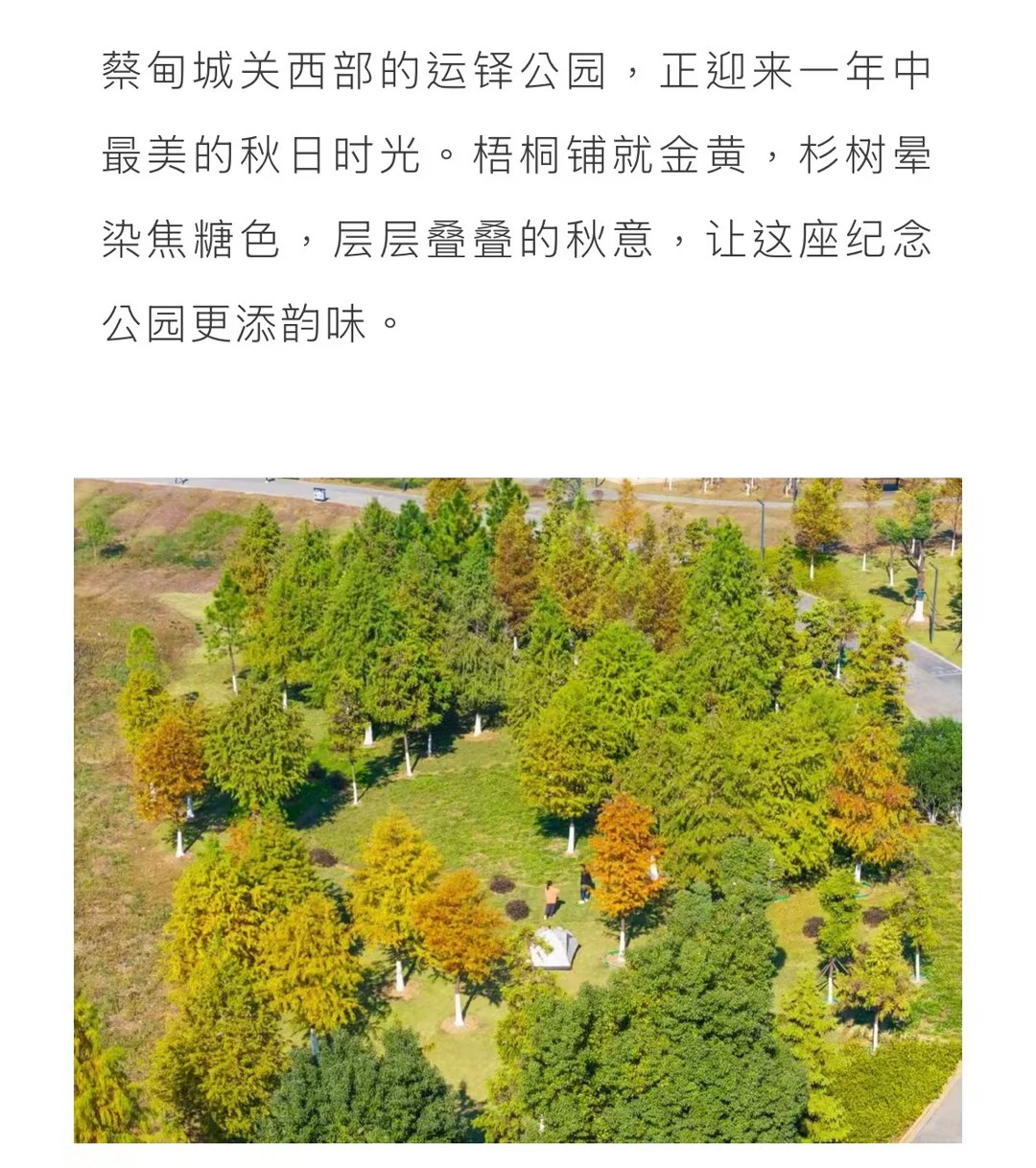Open the aerial autumn park photo

(518, 810)
